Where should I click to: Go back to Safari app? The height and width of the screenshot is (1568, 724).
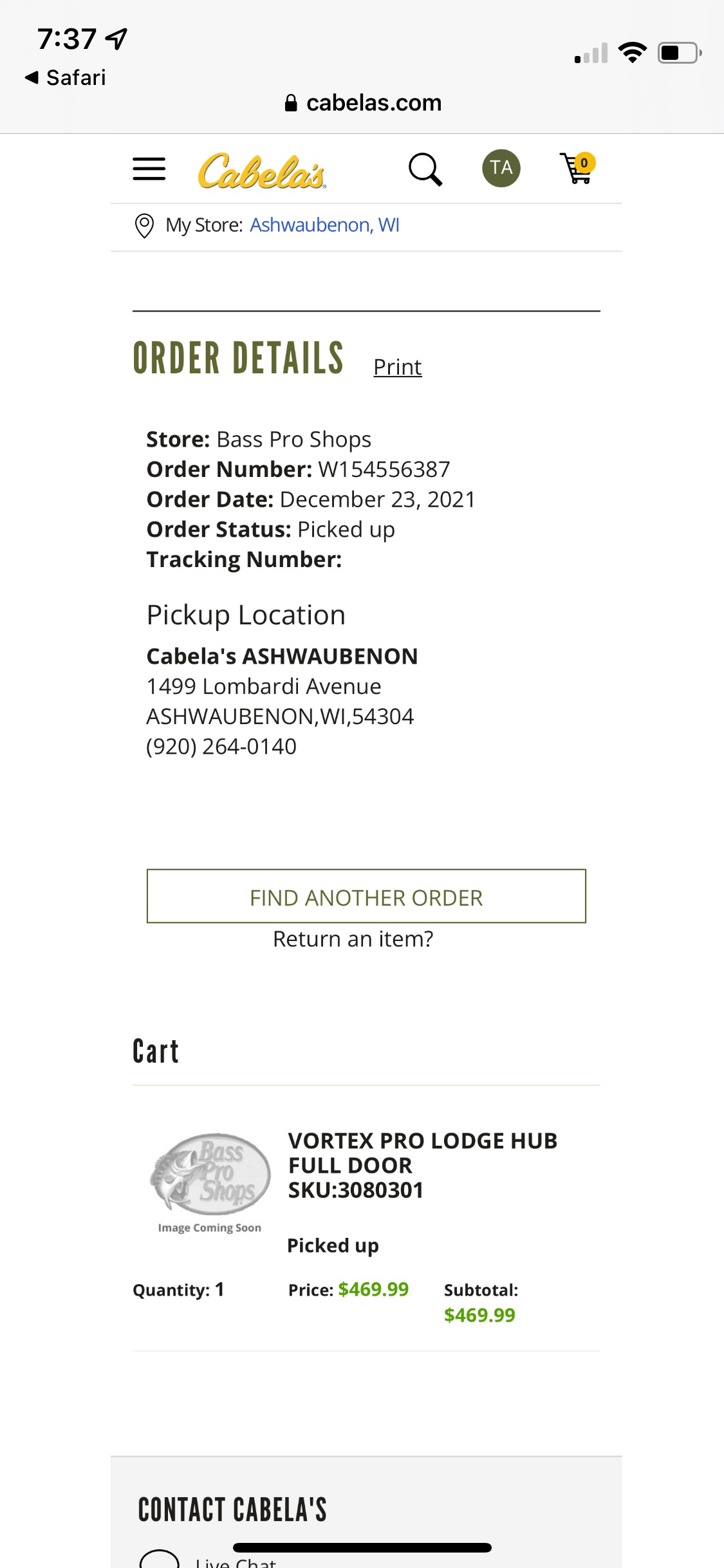tap(65, 77)
